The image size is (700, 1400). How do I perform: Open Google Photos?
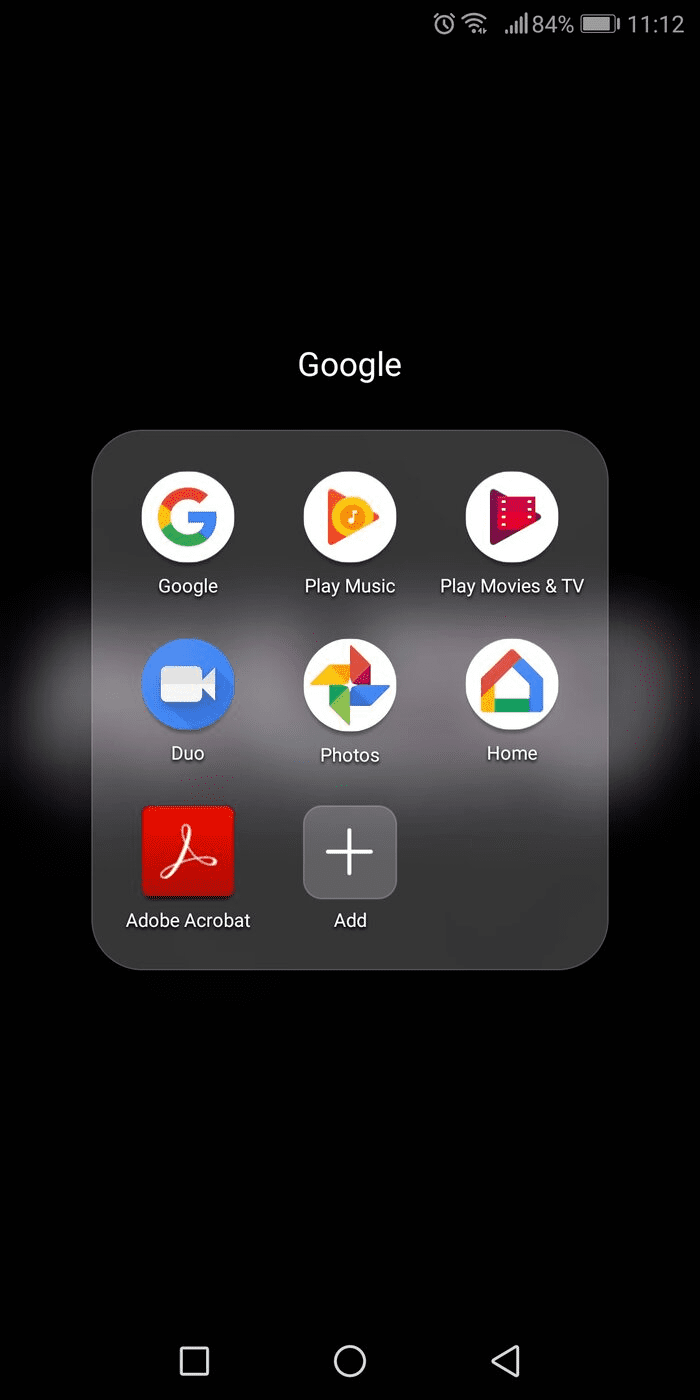tap(350, 685)
